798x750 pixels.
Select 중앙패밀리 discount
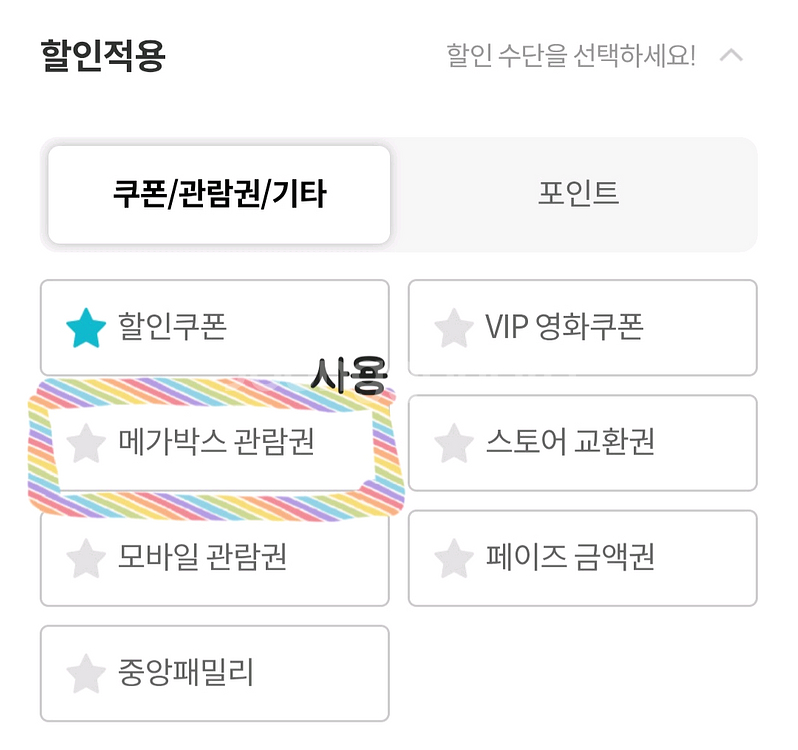coord(214,673)
